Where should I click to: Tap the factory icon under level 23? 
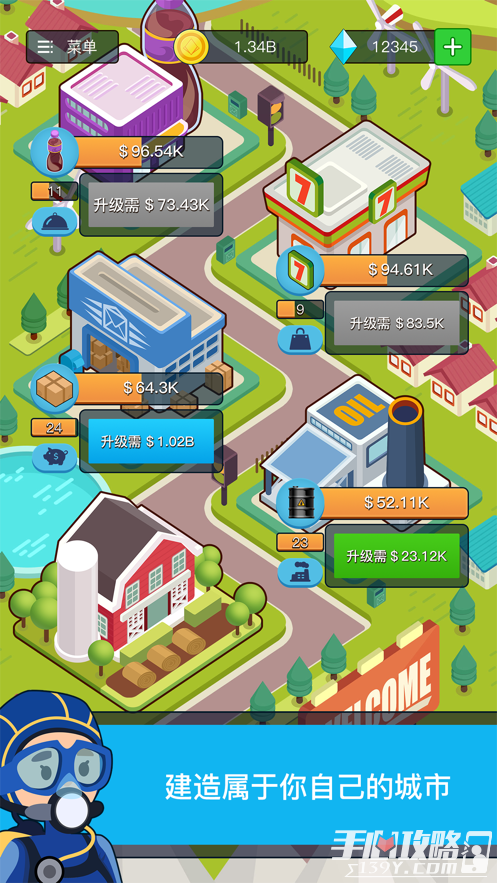coord(300,572)
